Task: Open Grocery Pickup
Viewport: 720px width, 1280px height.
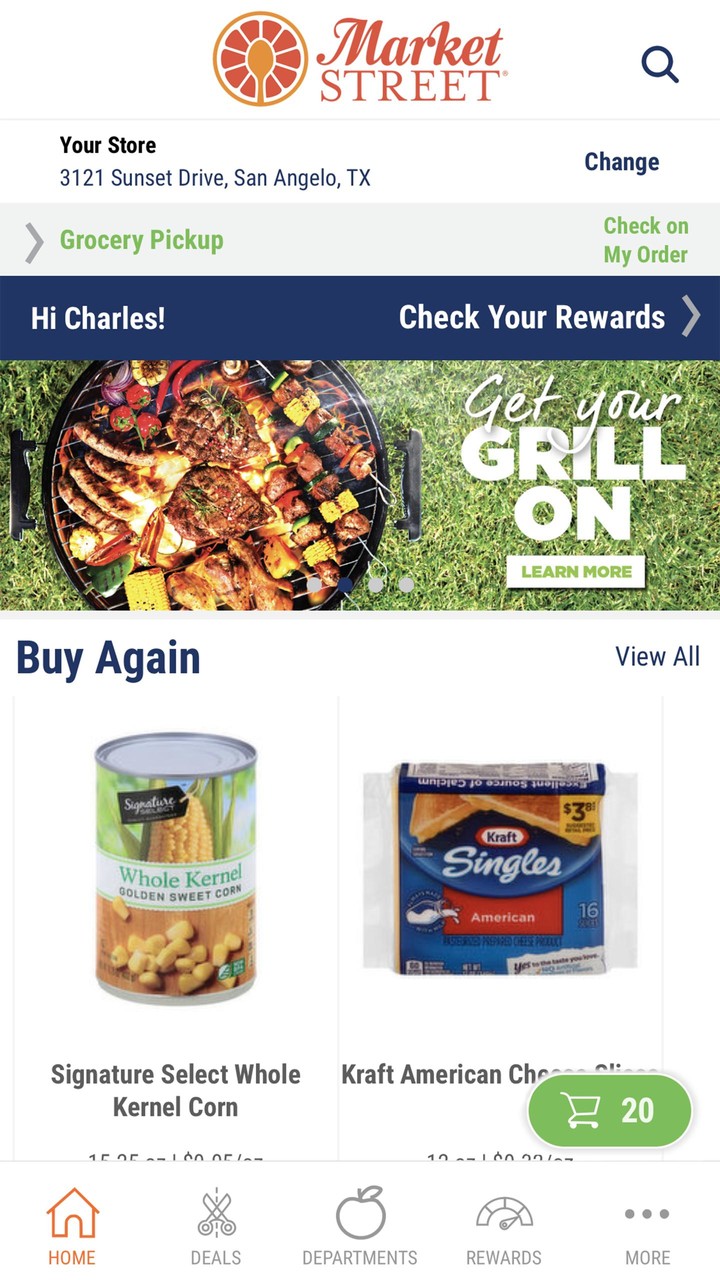Action: [x=141, y=240]
